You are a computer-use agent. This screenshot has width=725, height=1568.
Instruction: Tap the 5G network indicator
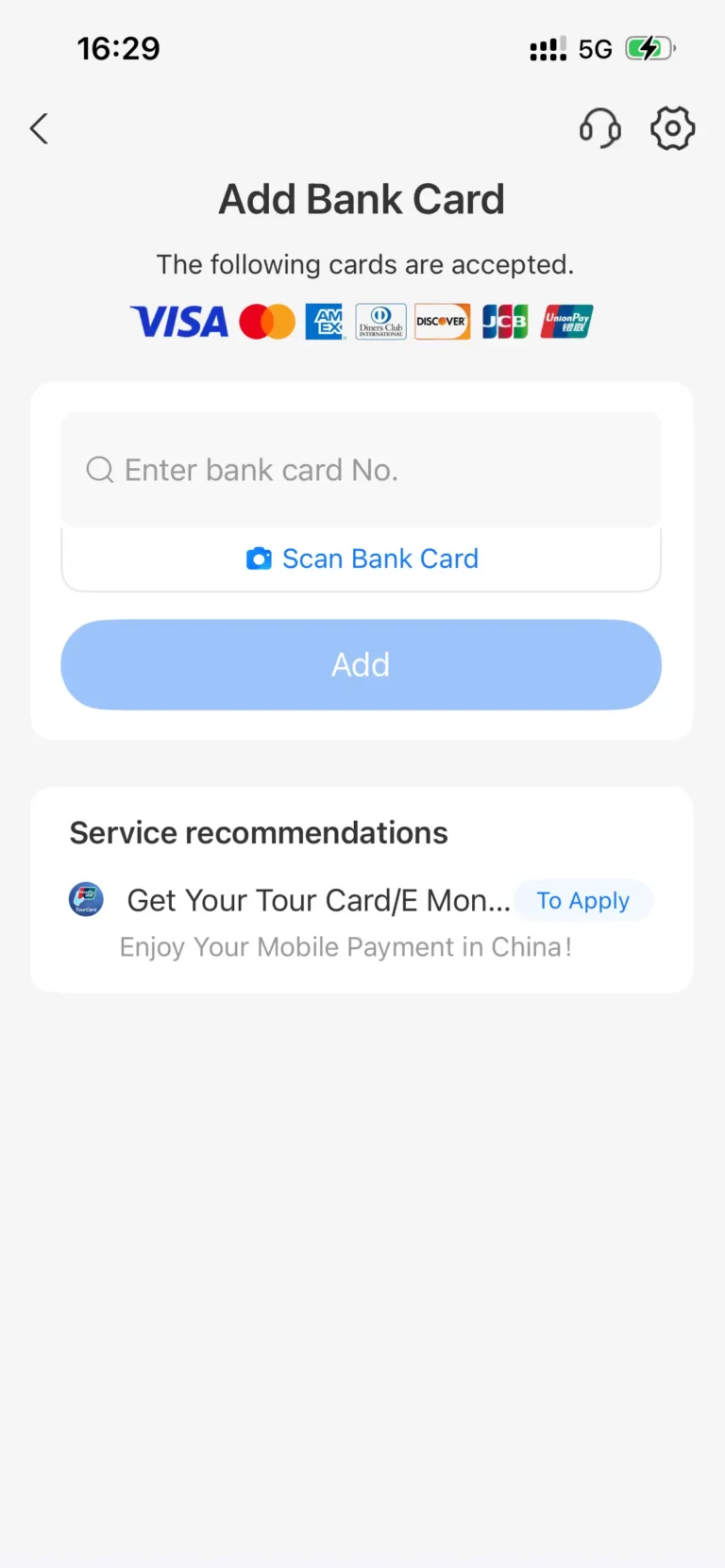597,47
